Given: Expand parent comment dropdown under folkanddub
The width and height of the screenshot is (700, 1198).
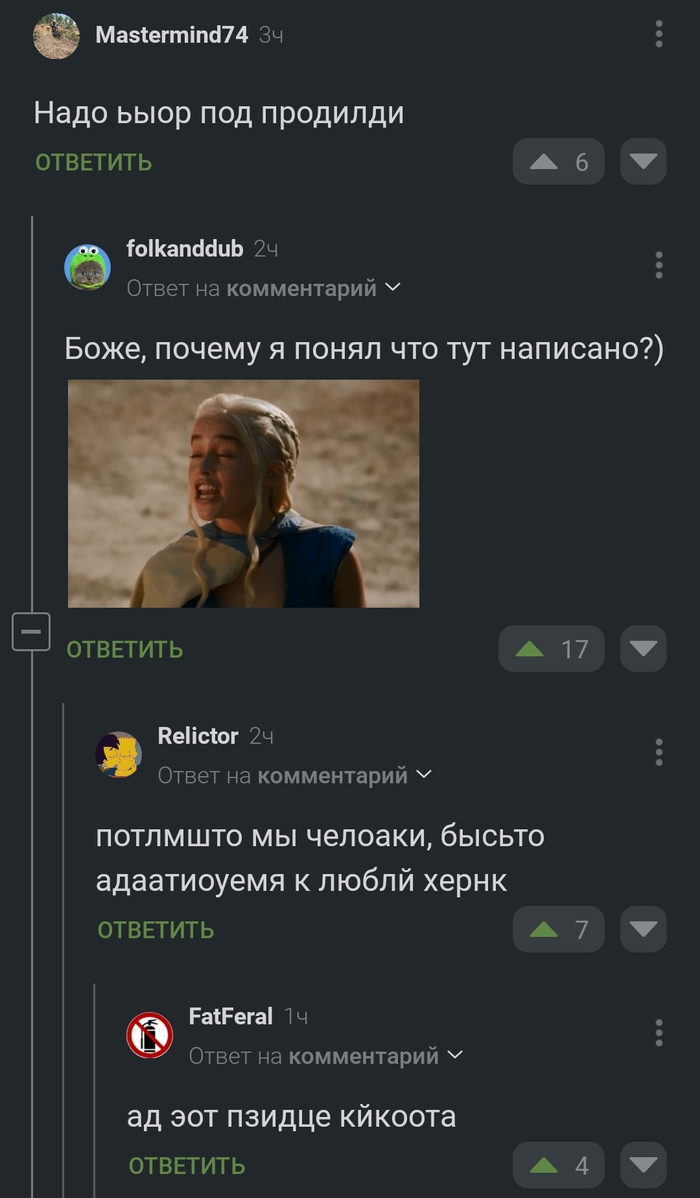Looking at the screenshot, I should [392, 288].
